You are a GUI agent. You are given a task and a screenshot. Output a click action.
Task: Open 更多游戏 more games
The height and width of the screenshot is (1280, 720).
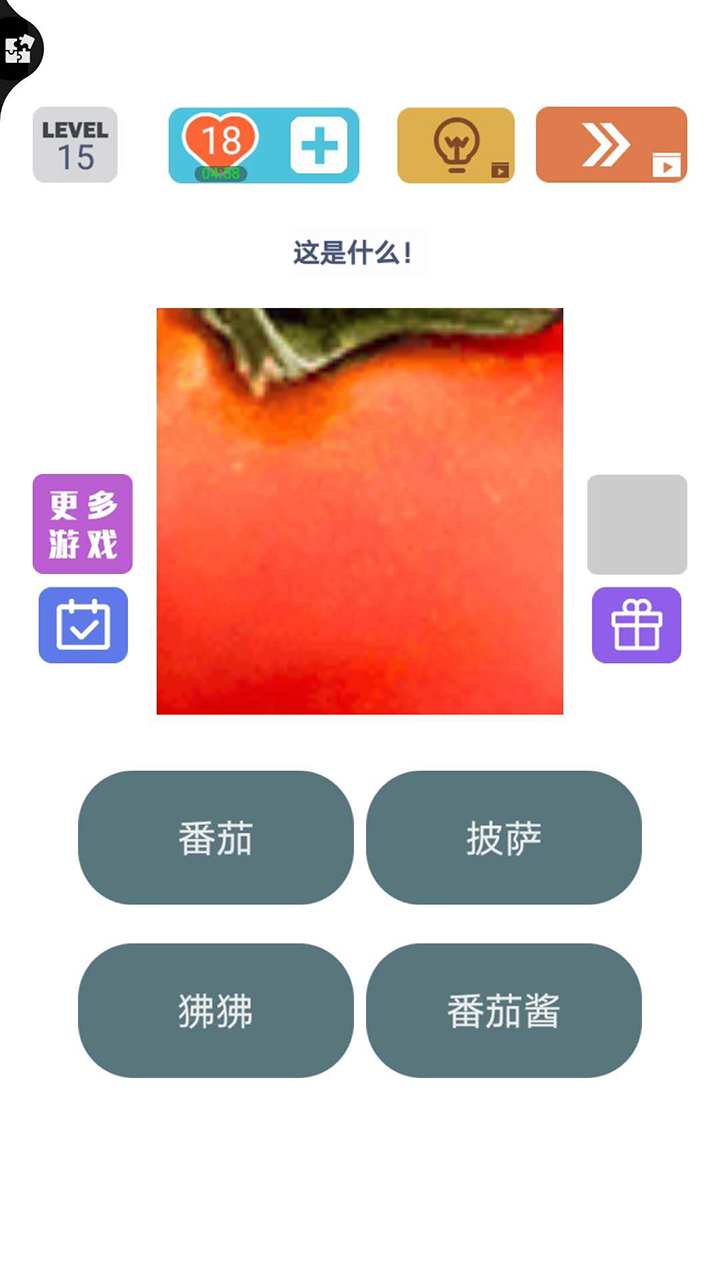tap(83, 524)
